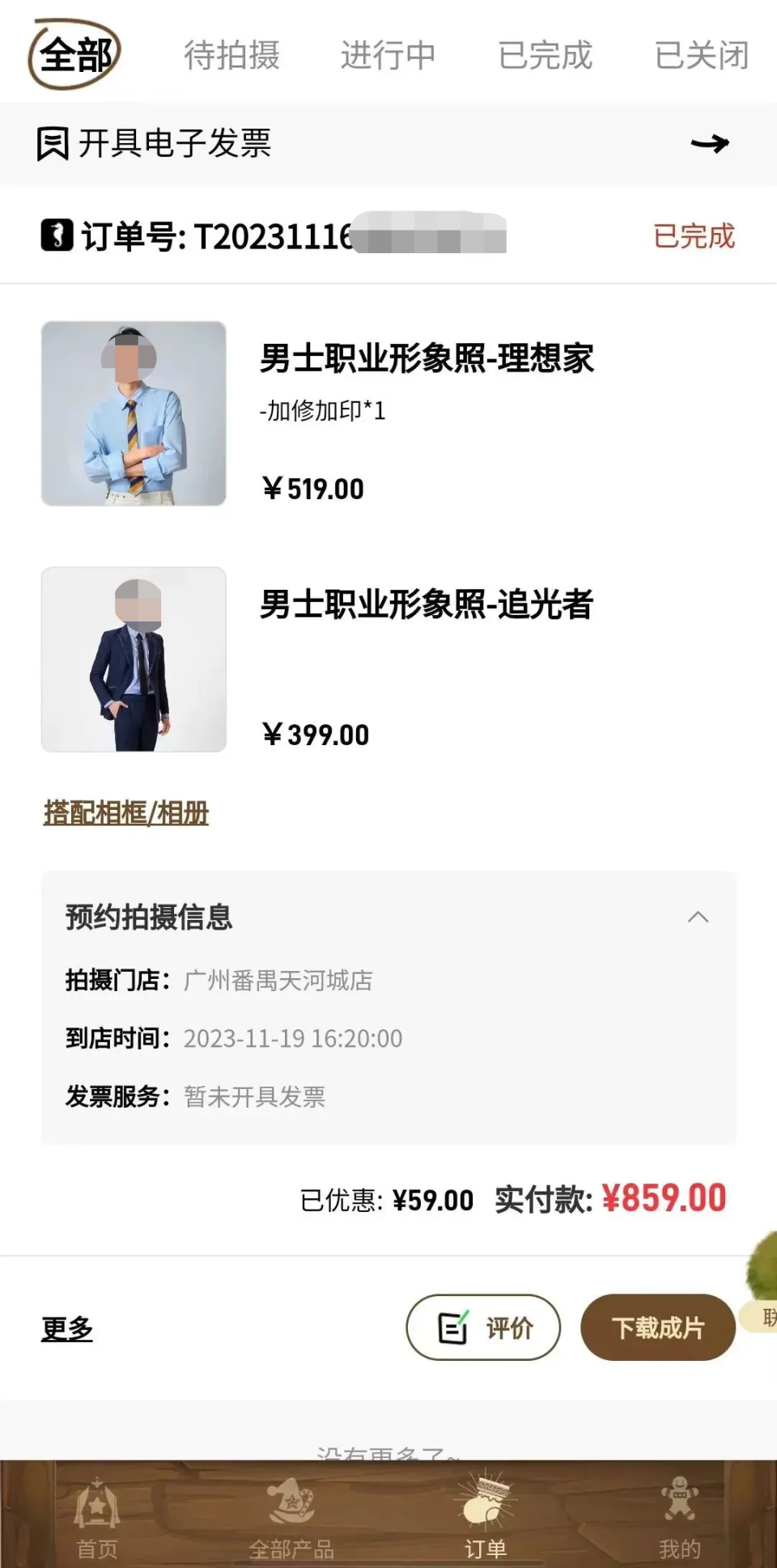This screenshot has width=777, height=1568.
Task: Open the 更多 more options expander
Action: click(67, 1327)
